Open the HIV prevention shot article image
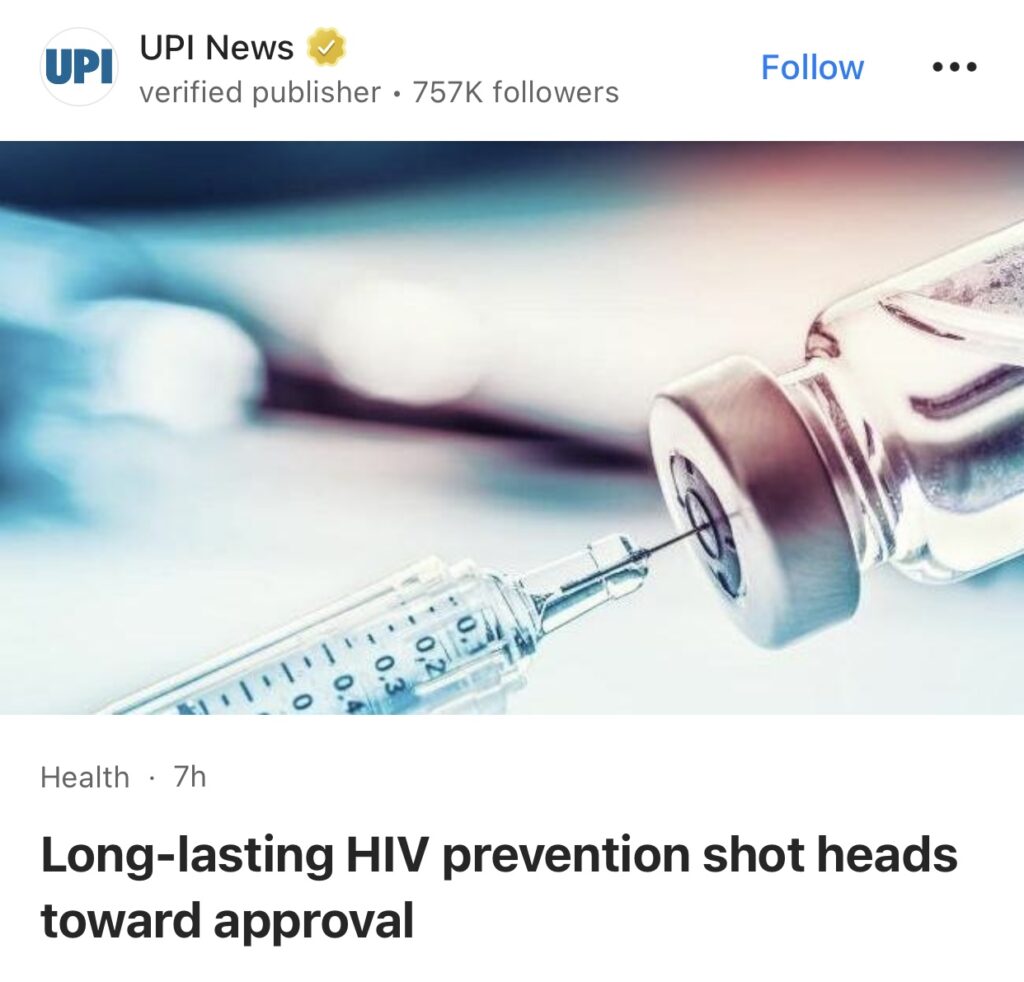Screen dimensions: 1024x982 coord(512,428)
